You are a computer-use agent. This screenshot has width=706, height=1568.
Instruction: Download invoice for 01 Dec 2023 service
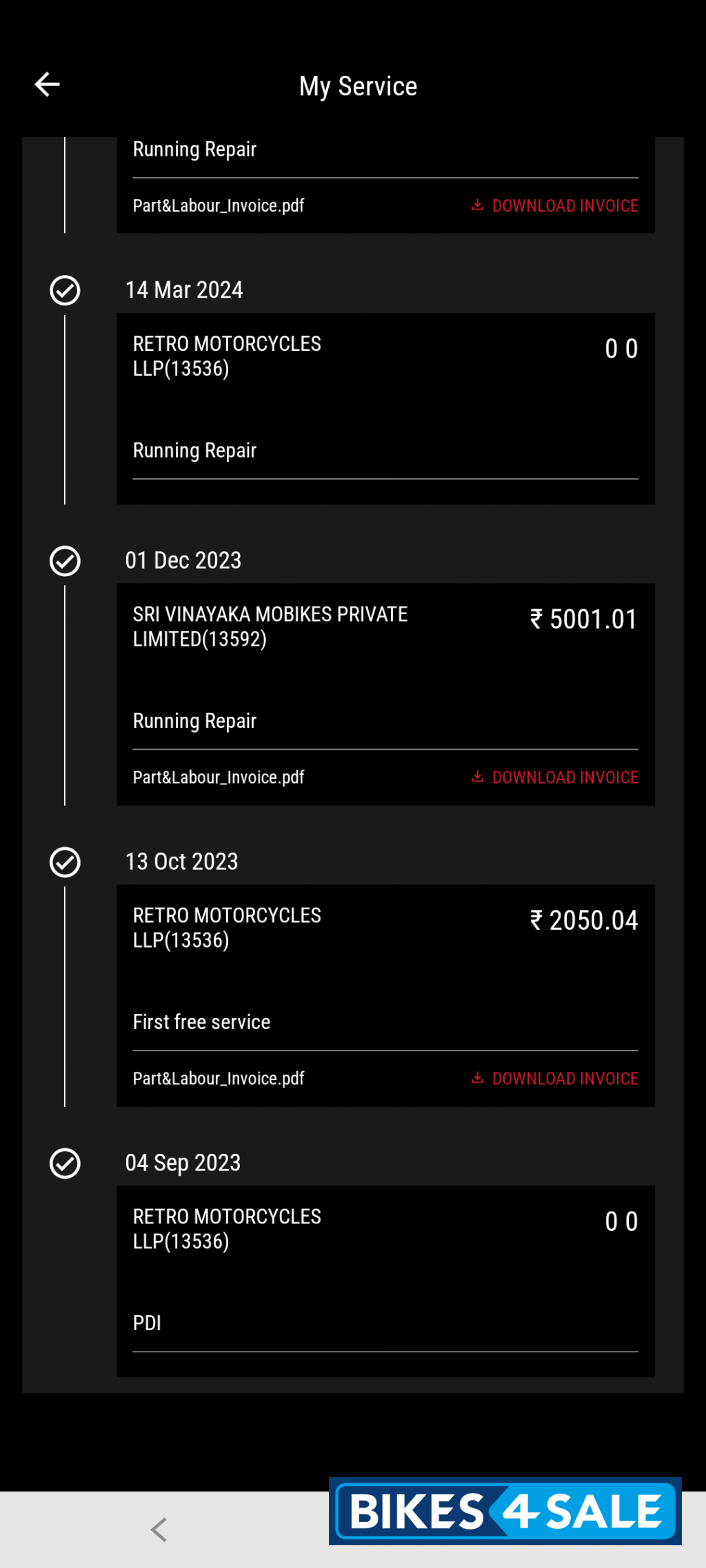[555, 777]
